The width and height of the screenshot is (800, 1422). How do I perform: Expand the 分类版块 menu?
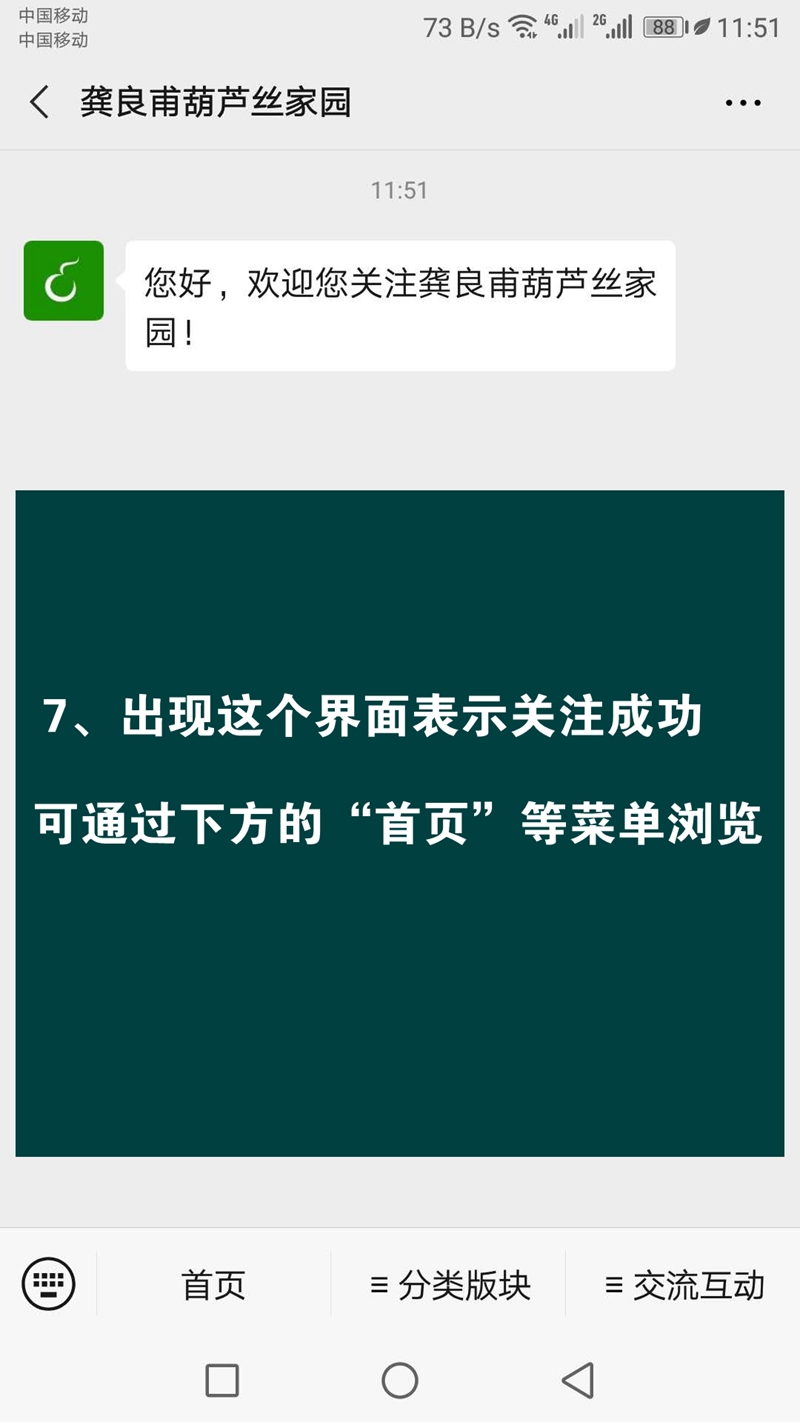pos(450,1285)
